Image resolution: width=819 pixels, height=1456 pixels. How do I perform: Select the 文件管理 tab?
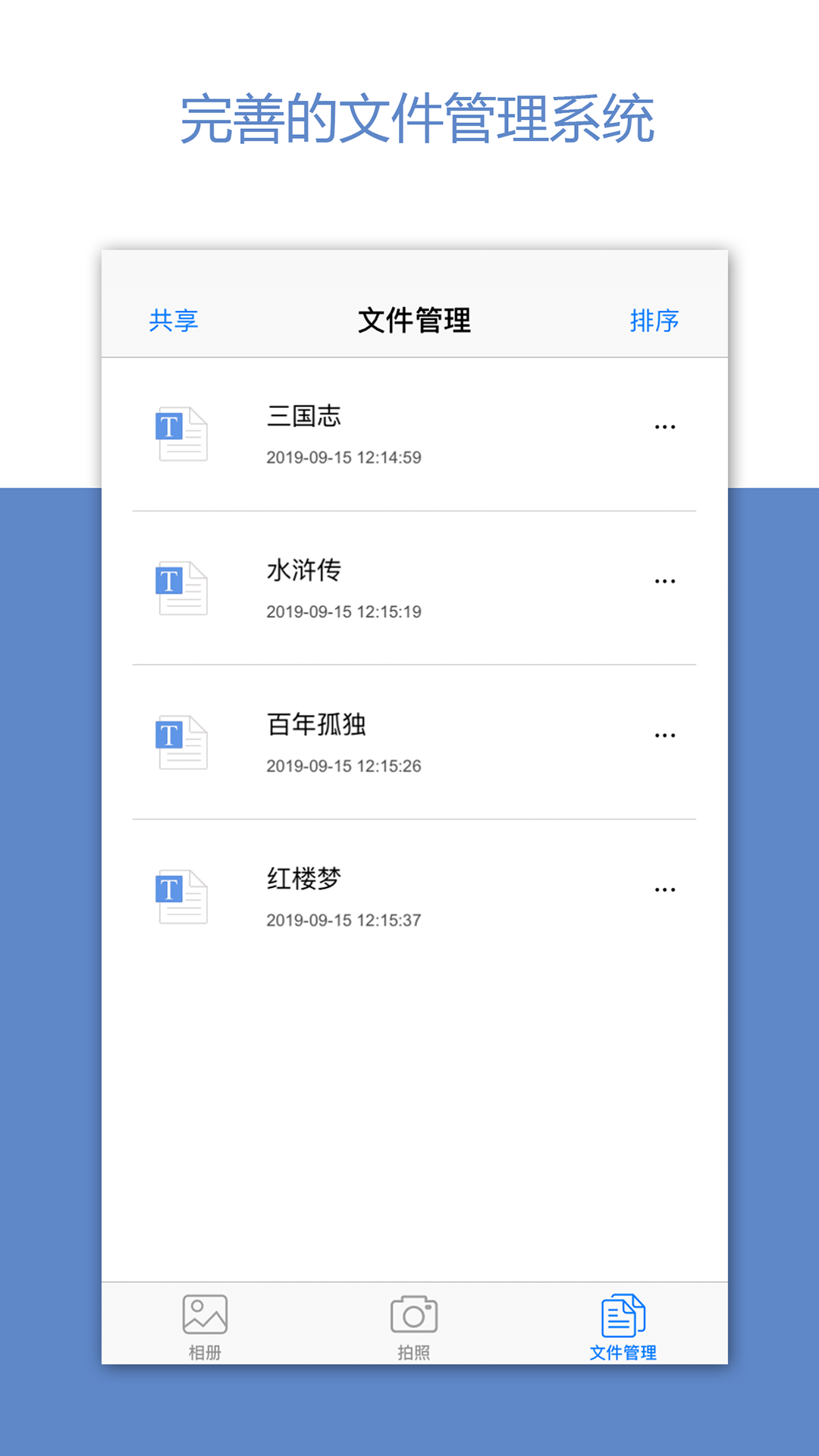pos(623,1331)
